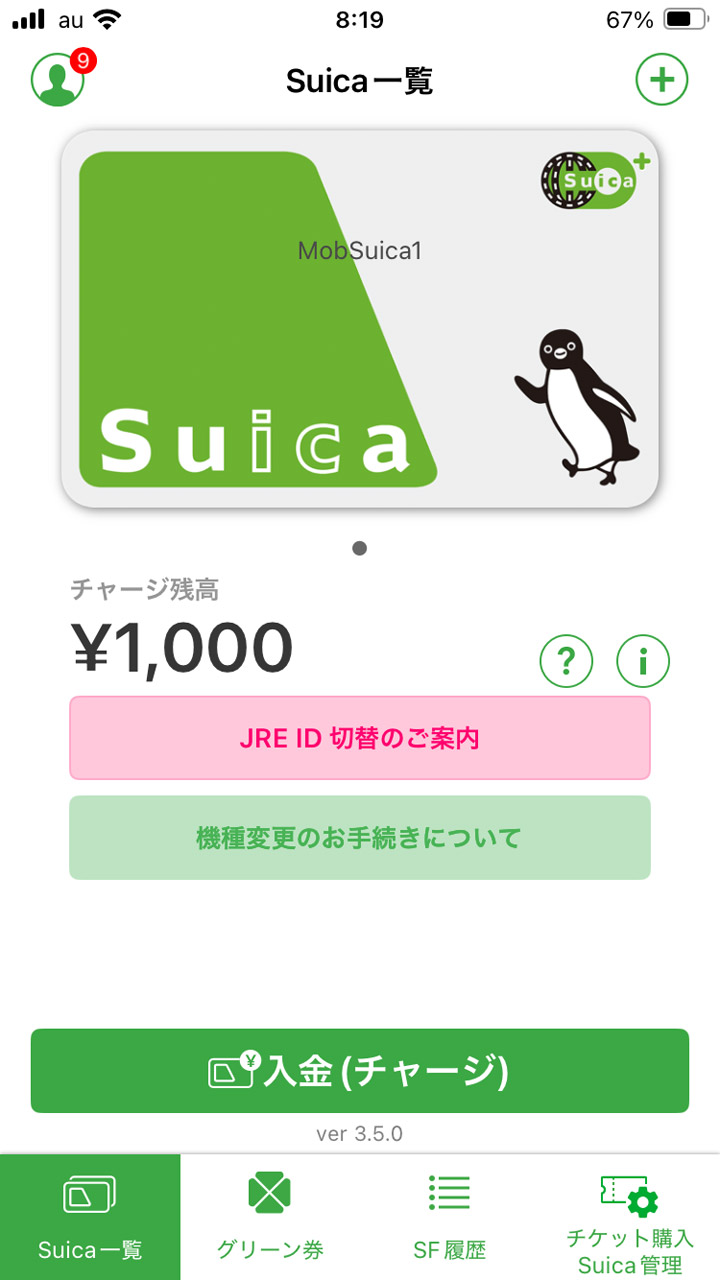Tap the information icon next to the balance
Image resolution: width=720 pixels, height=1280 pixels.
pos(643,661)
